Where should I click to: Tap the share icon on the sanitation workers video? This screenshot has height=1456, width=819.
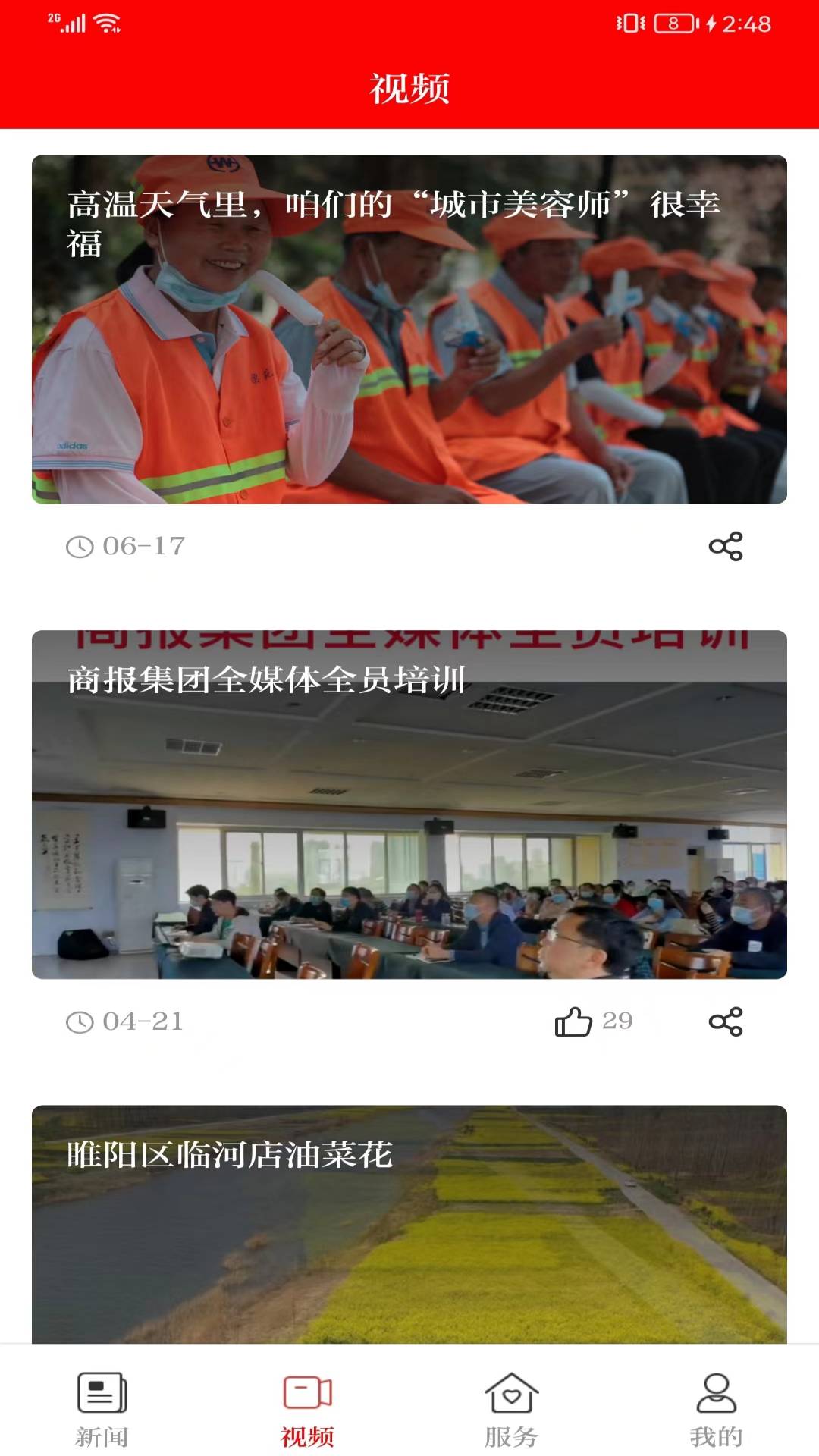coord(726,548)
